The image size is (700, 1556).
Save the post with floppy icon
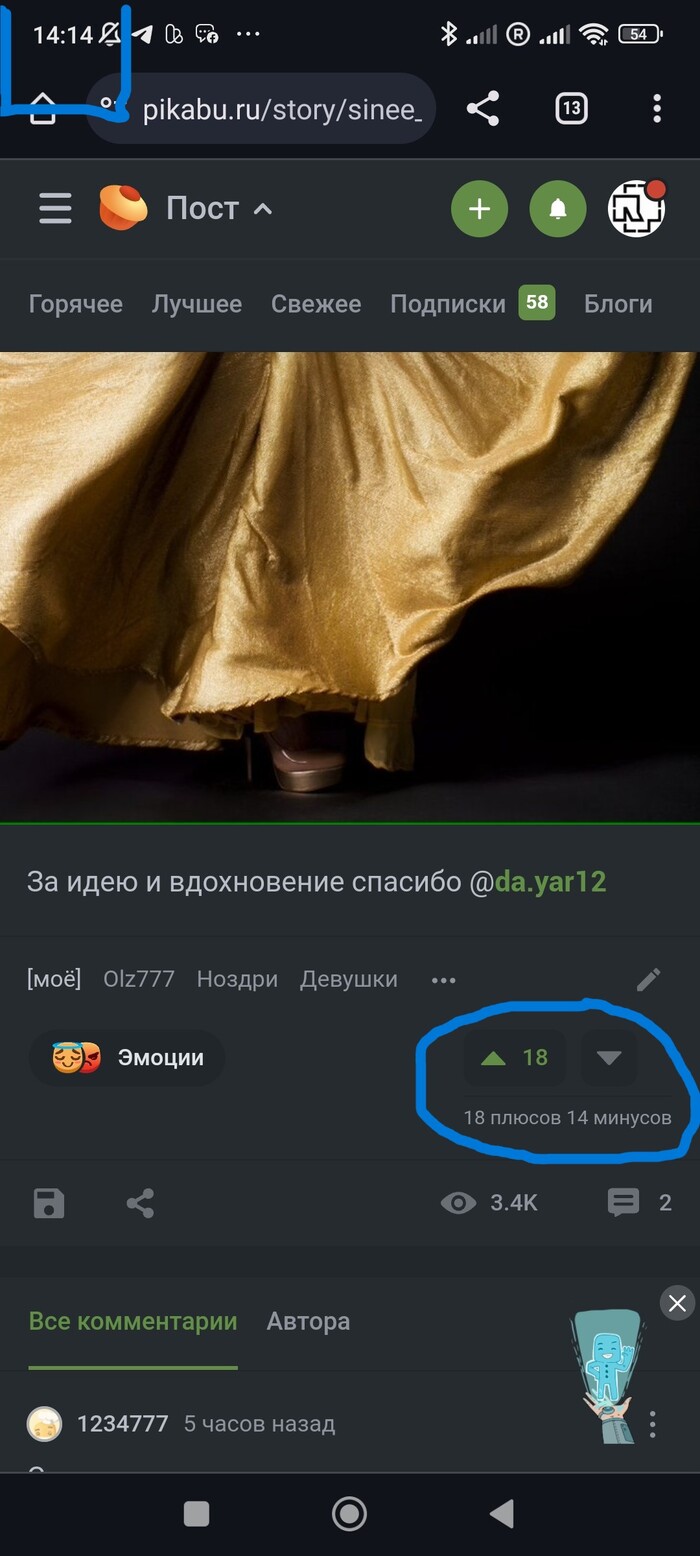49,1203
